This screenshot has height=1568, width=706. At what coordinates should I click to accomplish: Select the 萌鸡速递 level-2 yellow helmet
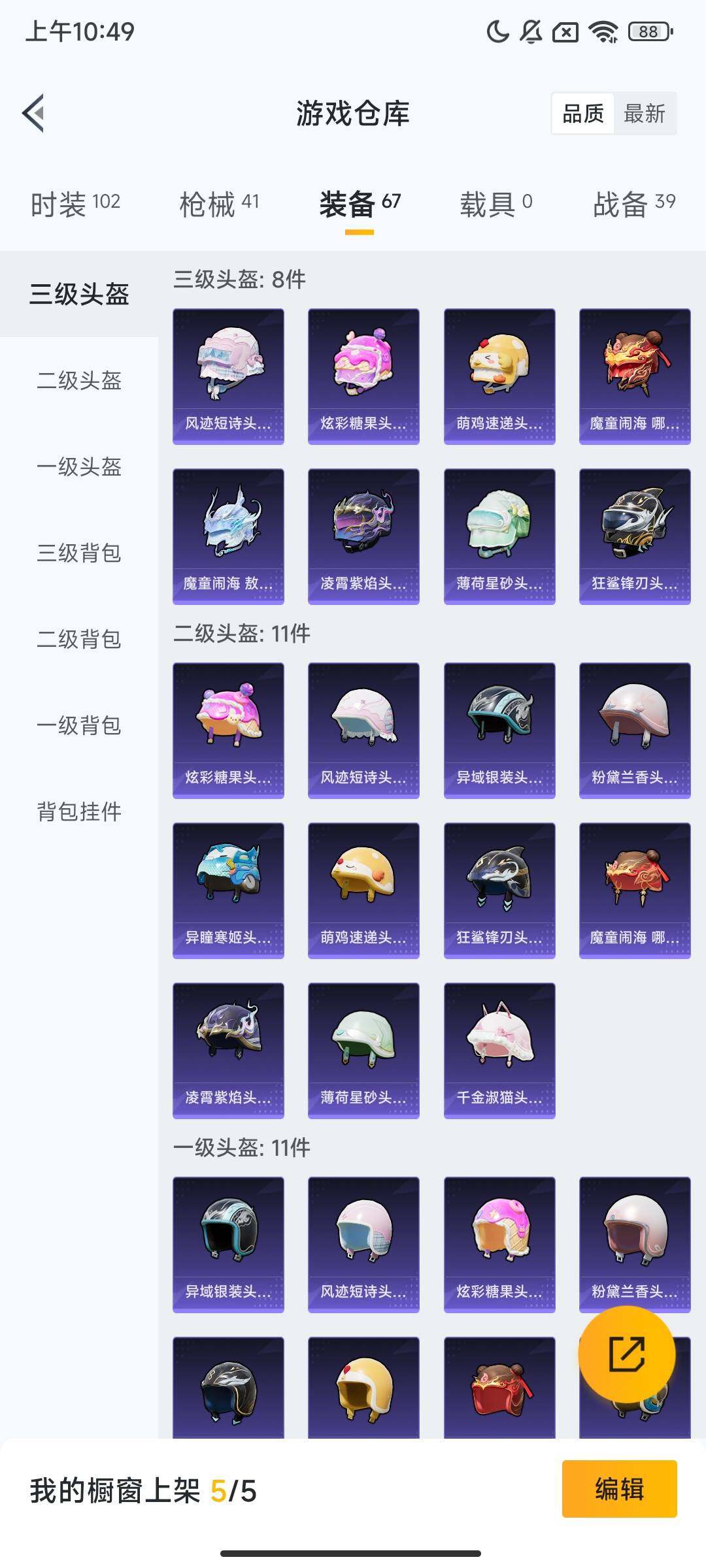point(363,889)
